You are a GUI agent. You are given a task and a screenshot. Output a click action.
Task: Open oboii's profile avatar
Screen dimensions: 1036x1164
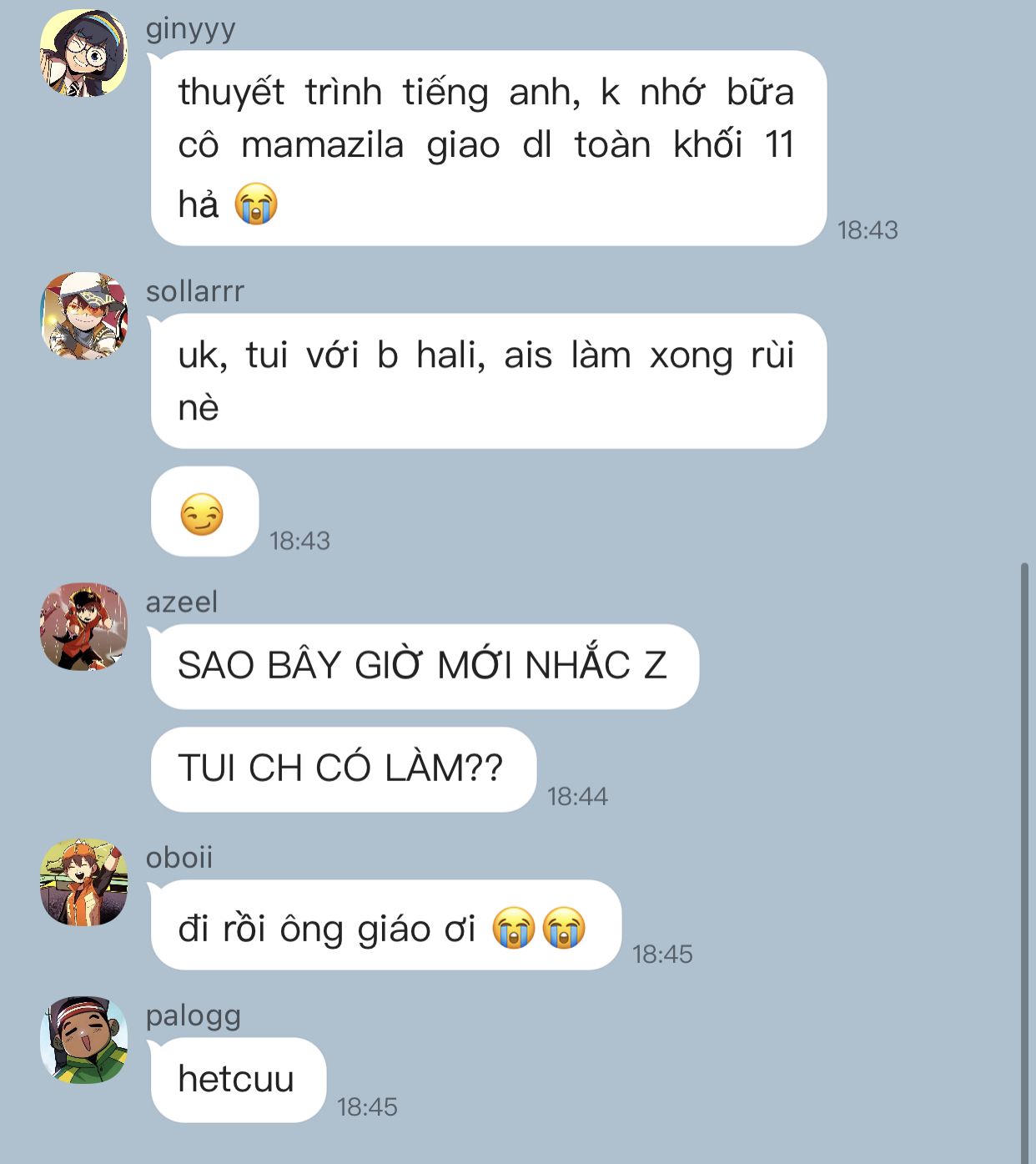(83, 882)
